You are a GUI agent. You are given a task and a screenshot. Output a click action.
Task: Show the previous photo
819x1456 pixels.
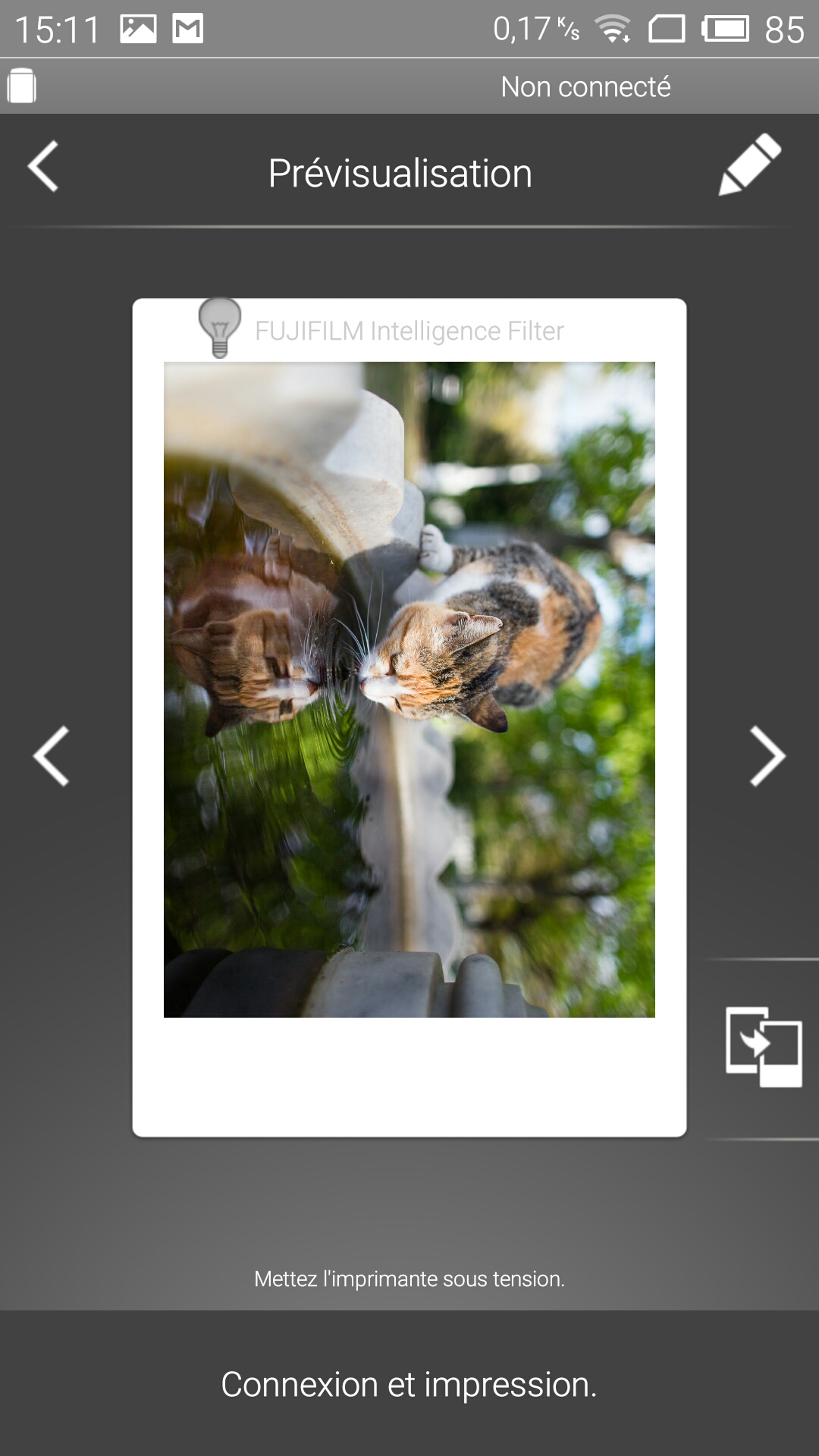click(52, 756)
